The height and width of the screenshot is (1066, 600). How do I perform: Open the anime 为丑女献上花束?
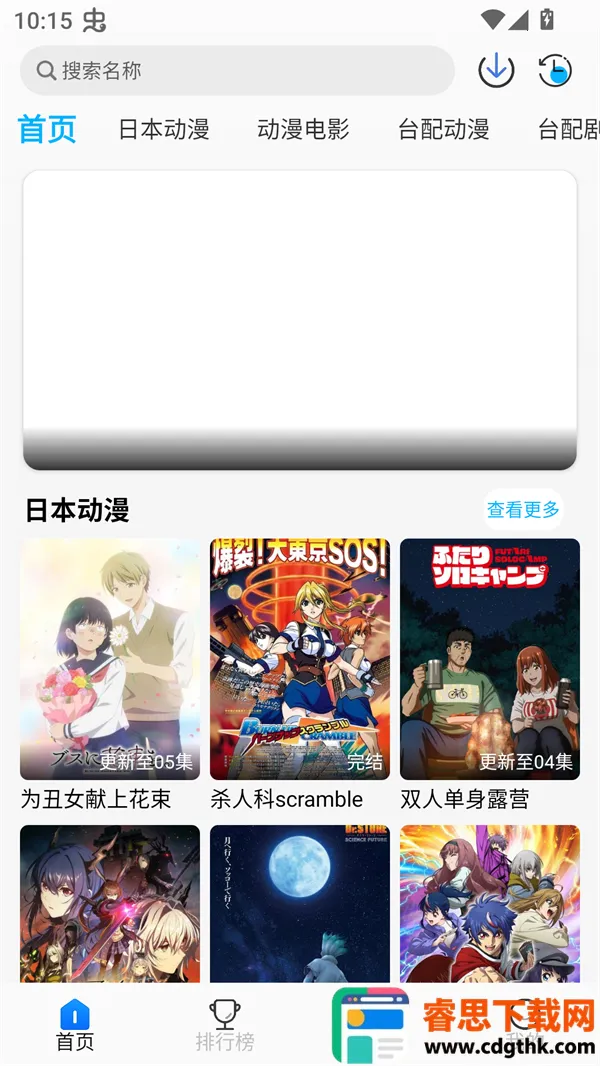tap(110, 660)
